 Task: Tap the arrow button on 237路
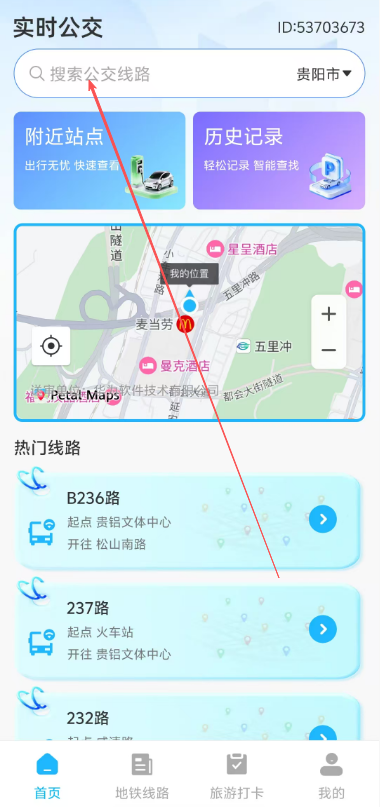323,629
